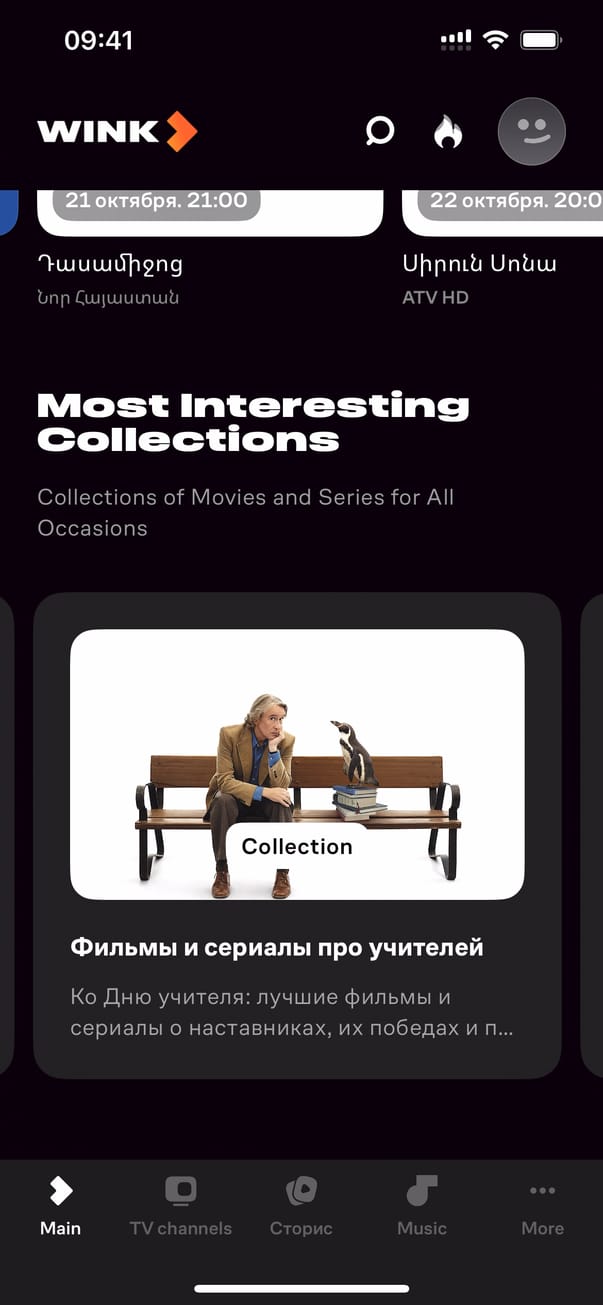Open the profile avatar
Viewport: 603px width, 1305px height.
tap(531, 131)
